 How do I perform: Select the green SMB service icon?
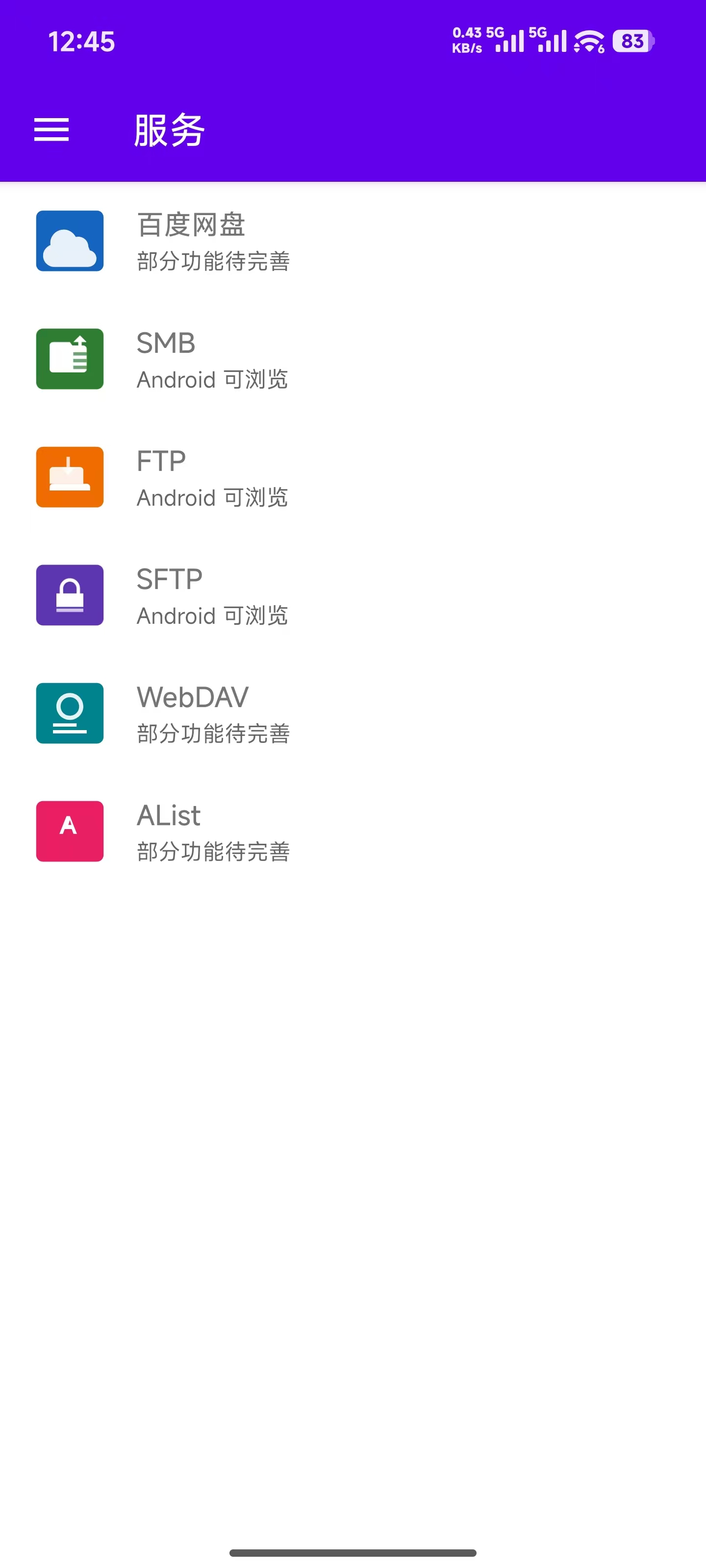pyautogui.click(x=70, y=359)
